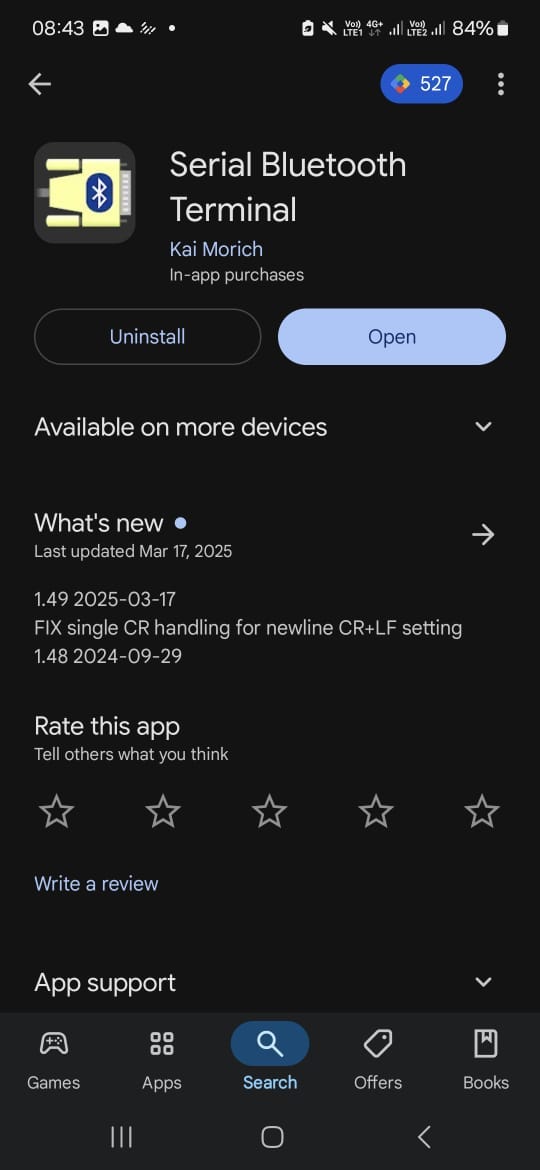Image resolution: width=540 pixels, height=1170 pixels.
Task: Expand the App support section
Action: [x=270, y=982]
